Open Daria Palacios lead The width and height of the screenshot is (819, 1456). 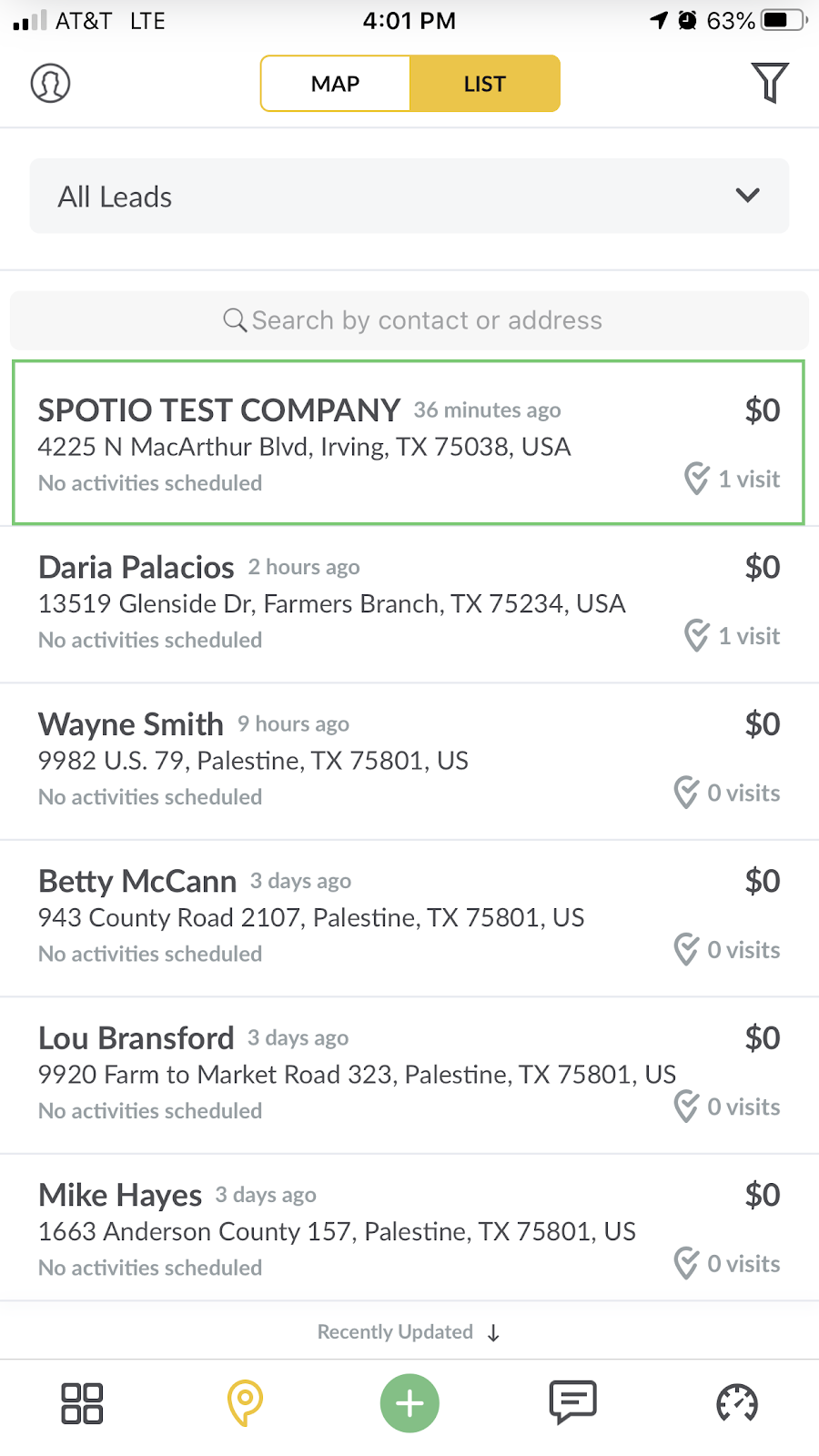(409, 603)
